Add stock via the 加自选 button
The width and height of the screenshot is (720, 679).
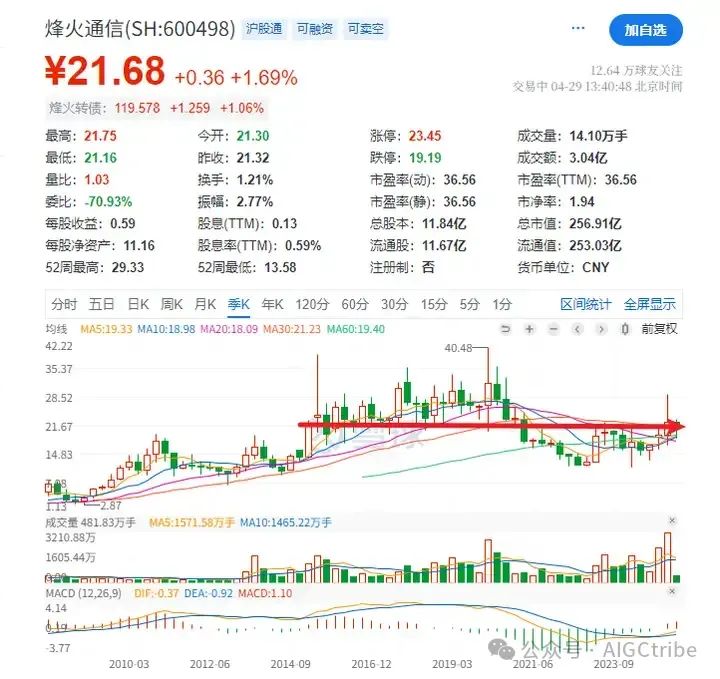click(x=645, y=30)
